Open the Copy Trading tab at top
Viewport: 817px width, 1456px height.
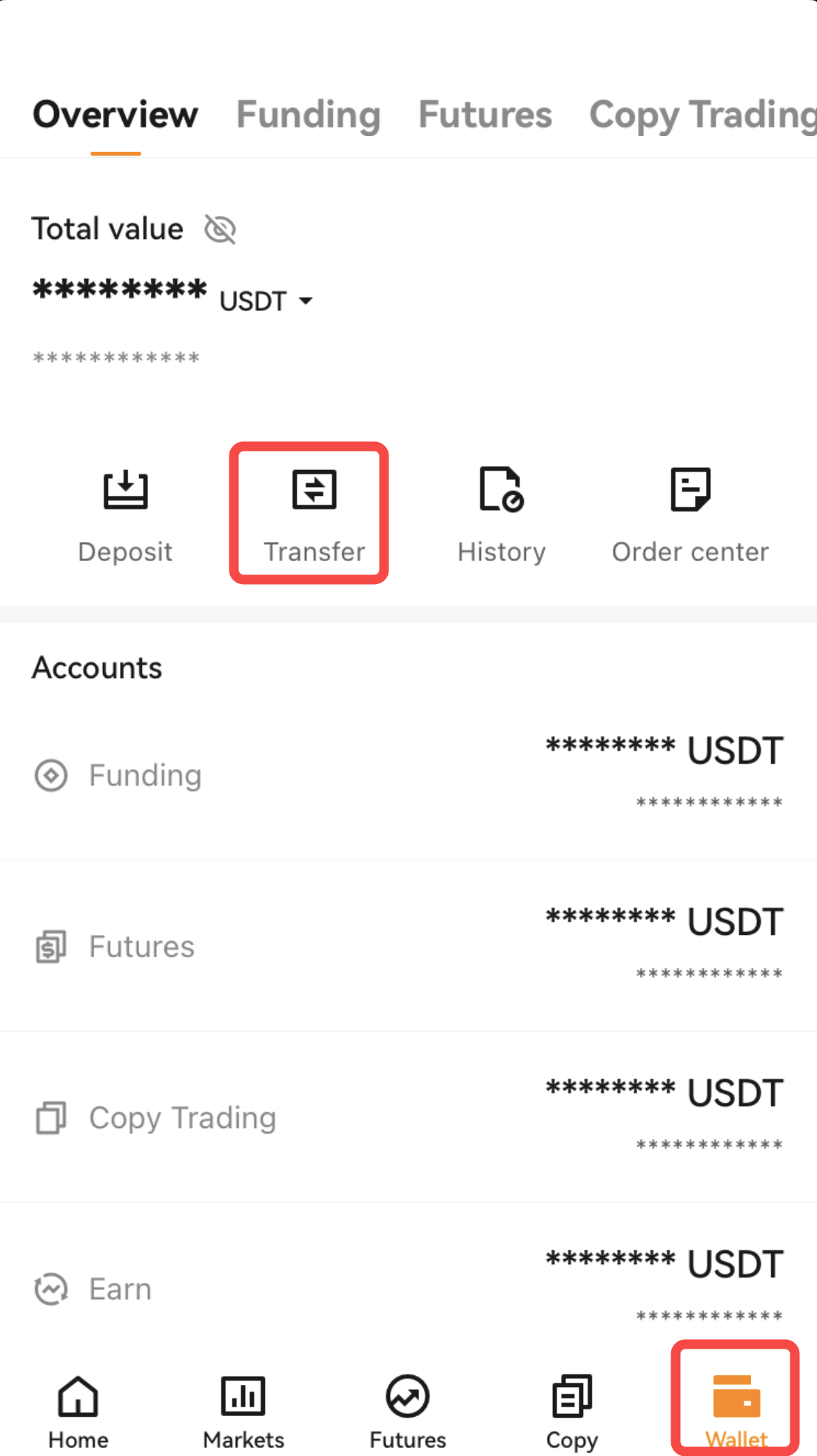point(699,115)
